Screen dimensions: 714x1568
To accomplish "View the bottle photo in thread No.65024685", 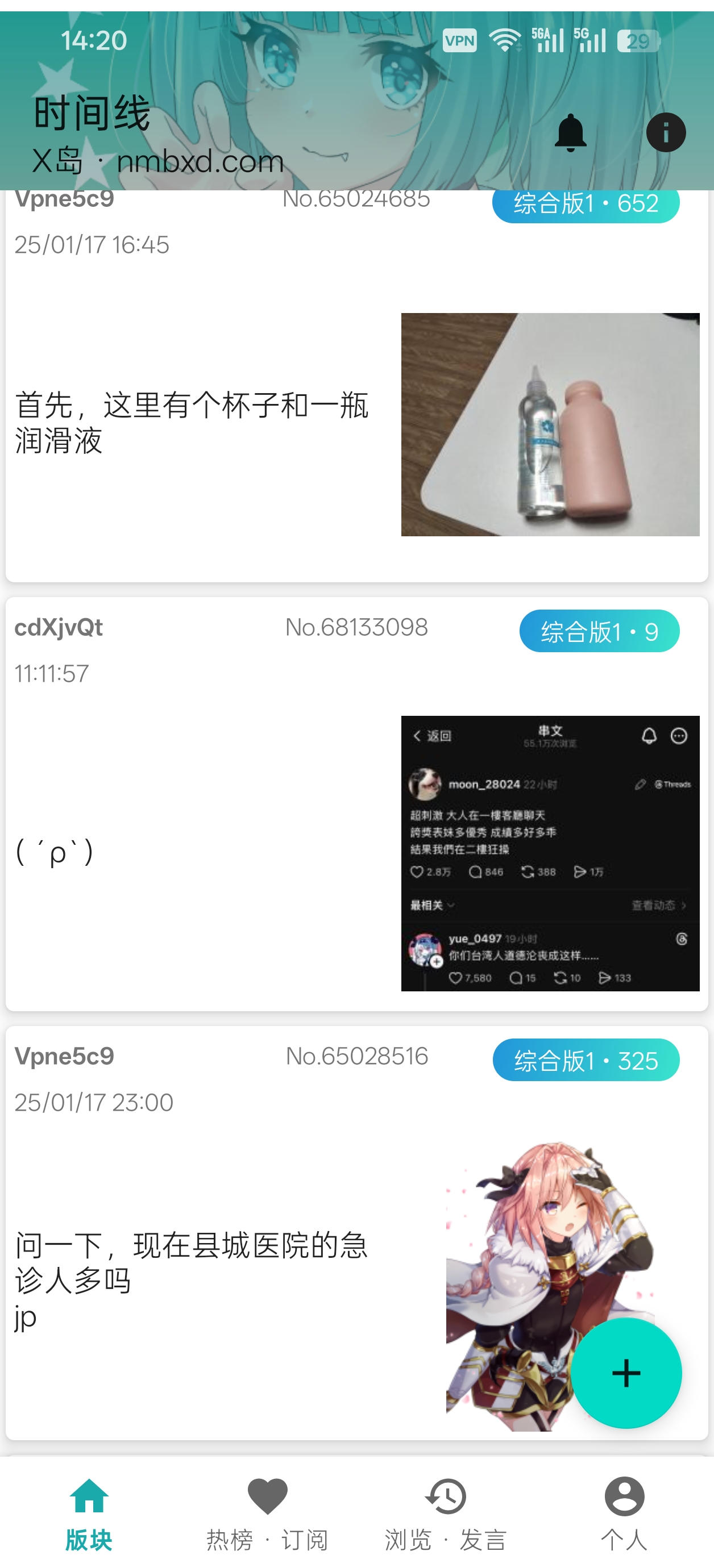I will pyautogui.click(x=550, y=424).
